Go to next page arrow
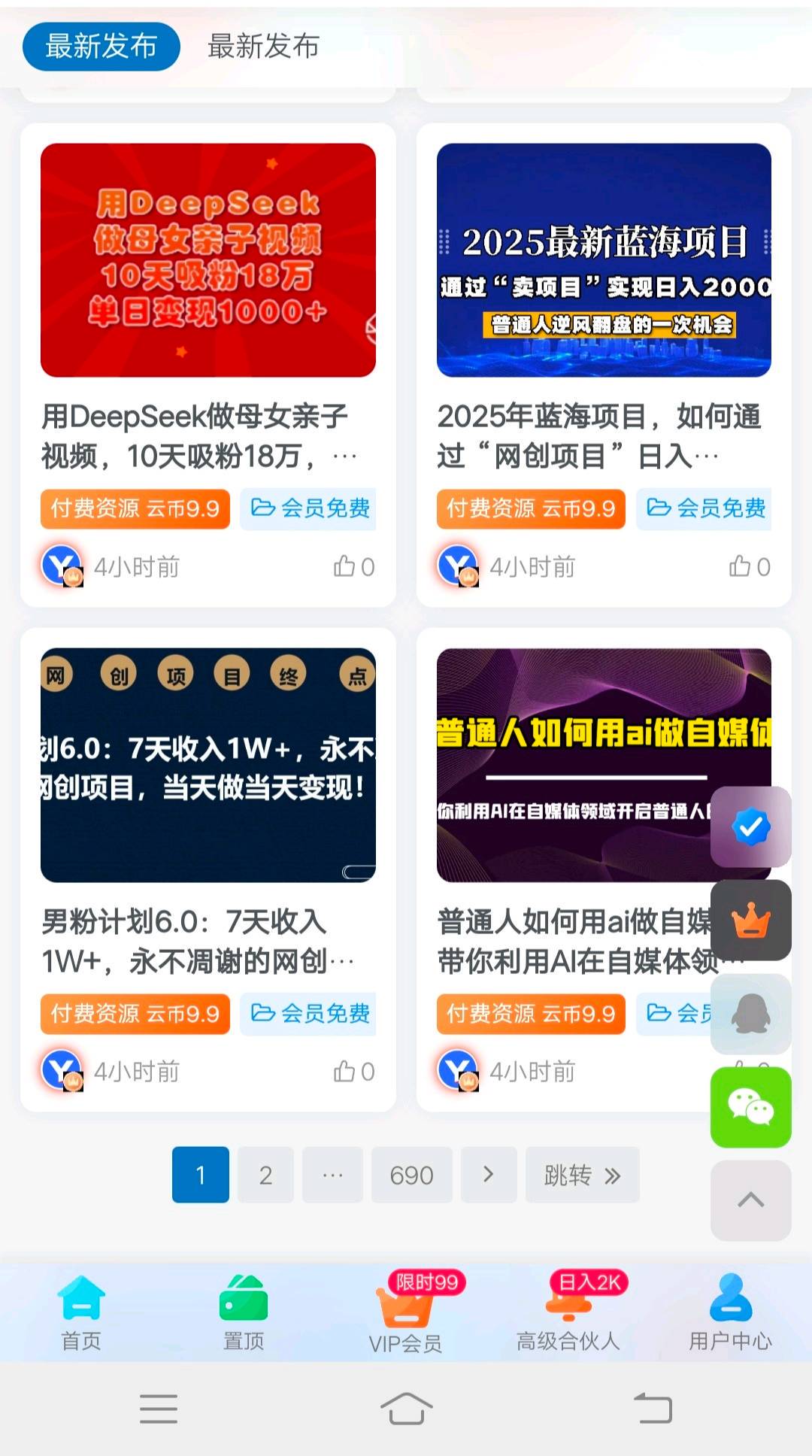Image resolution: width=812 pixels, height=1456 pixels. (x=489, y=1175)
